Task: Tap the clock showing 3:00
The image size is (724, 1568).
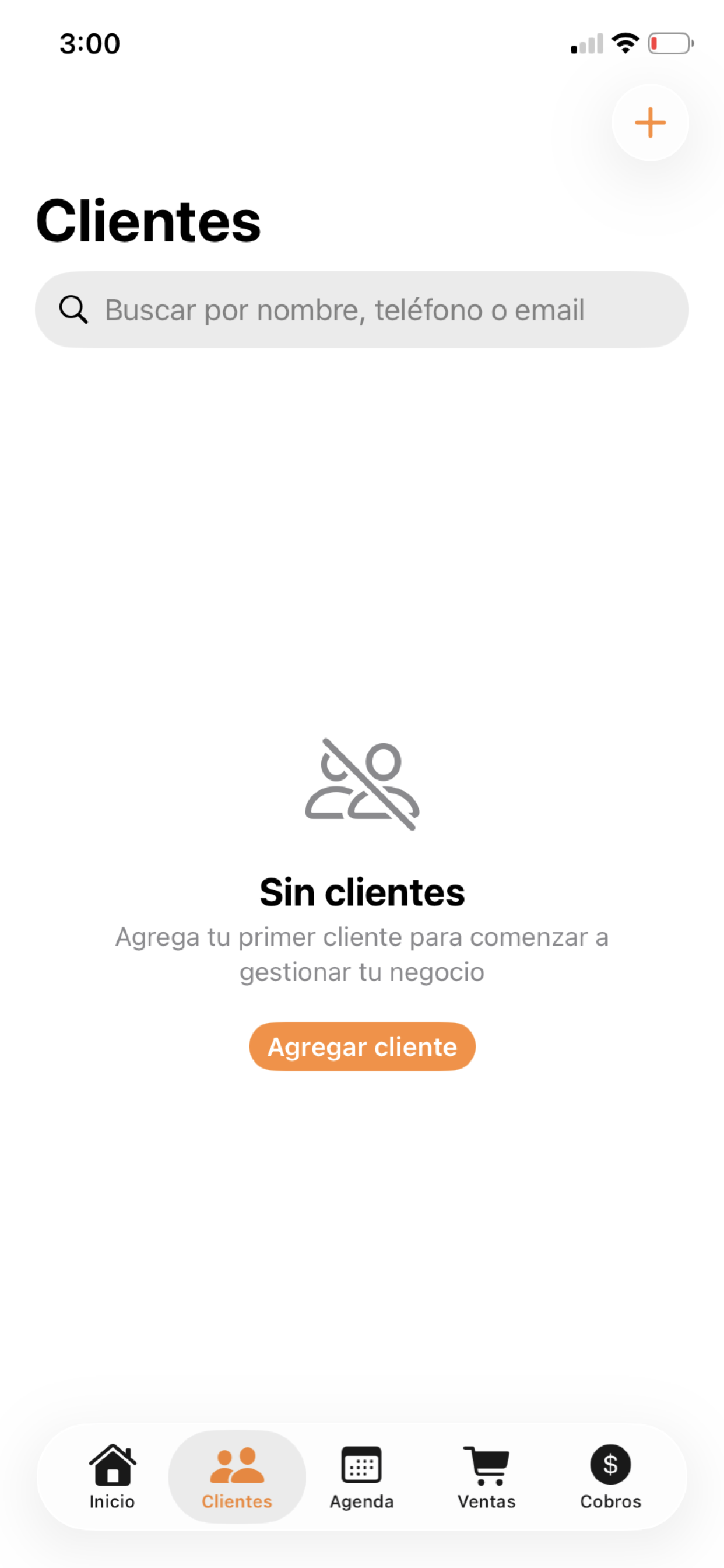Action: [89, 43]
